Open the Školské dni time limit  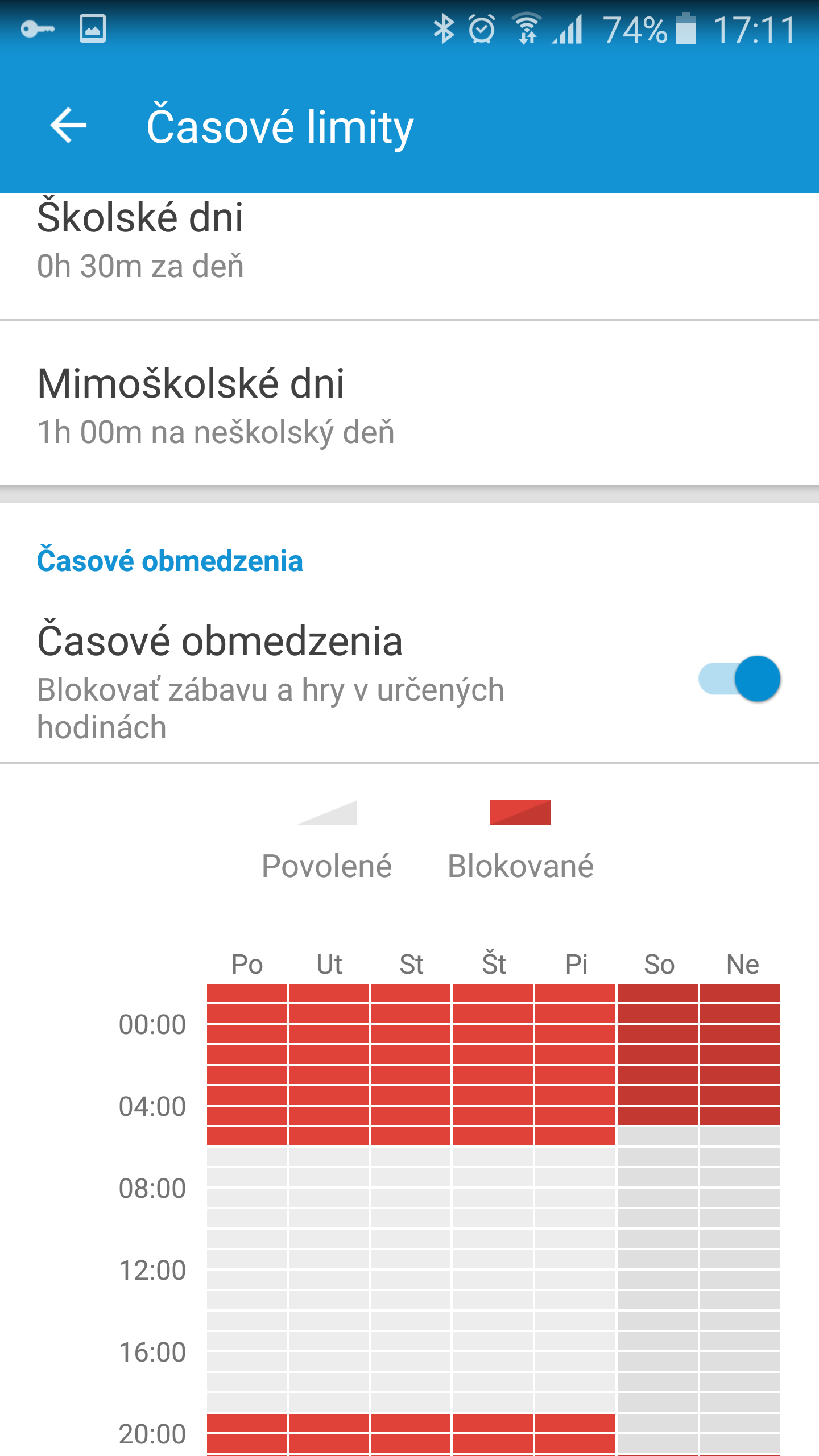pyautogui.click(x=409, y=256)
